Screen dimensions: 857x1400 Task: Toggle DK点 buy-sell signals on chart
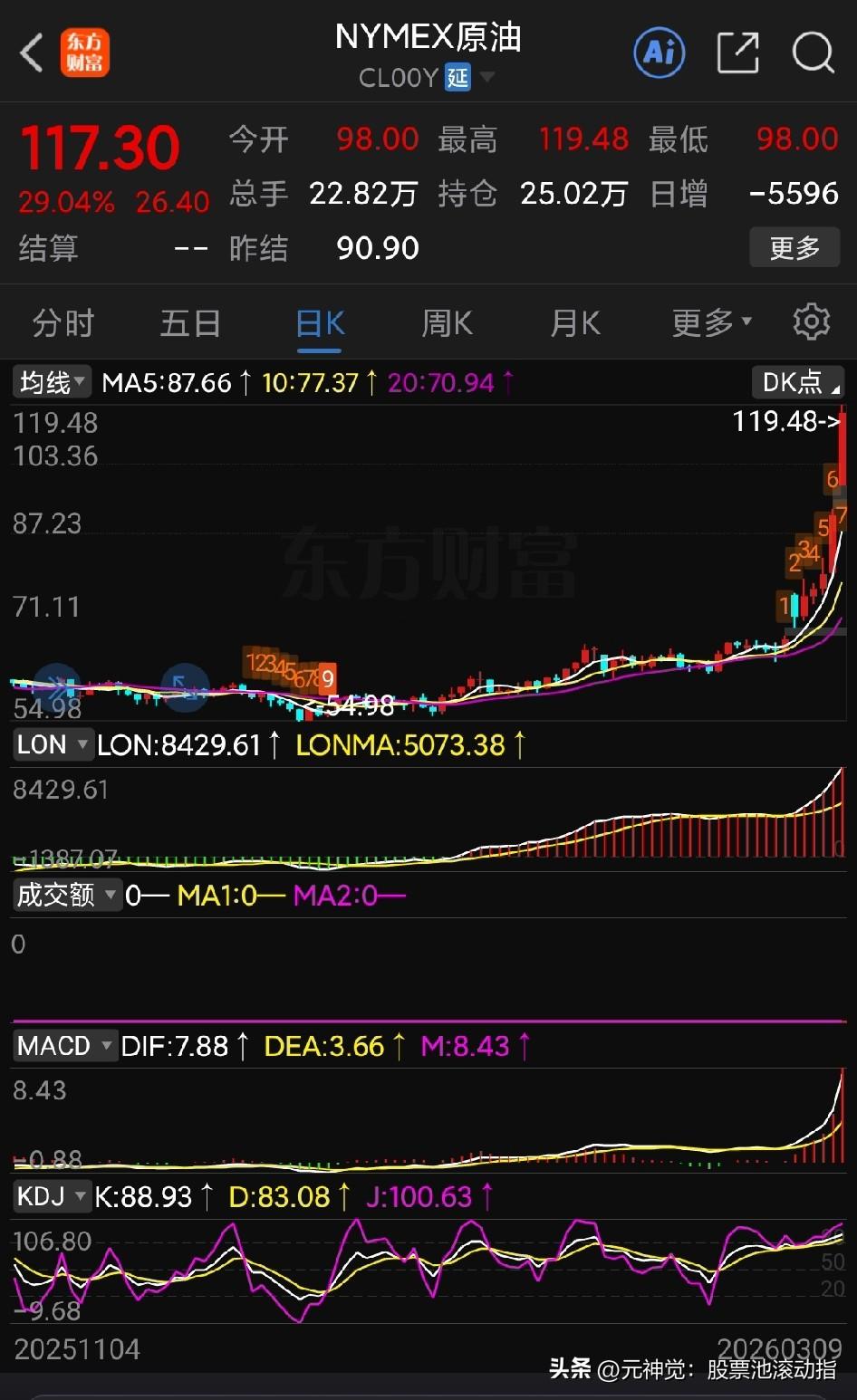tap(795, 382)
